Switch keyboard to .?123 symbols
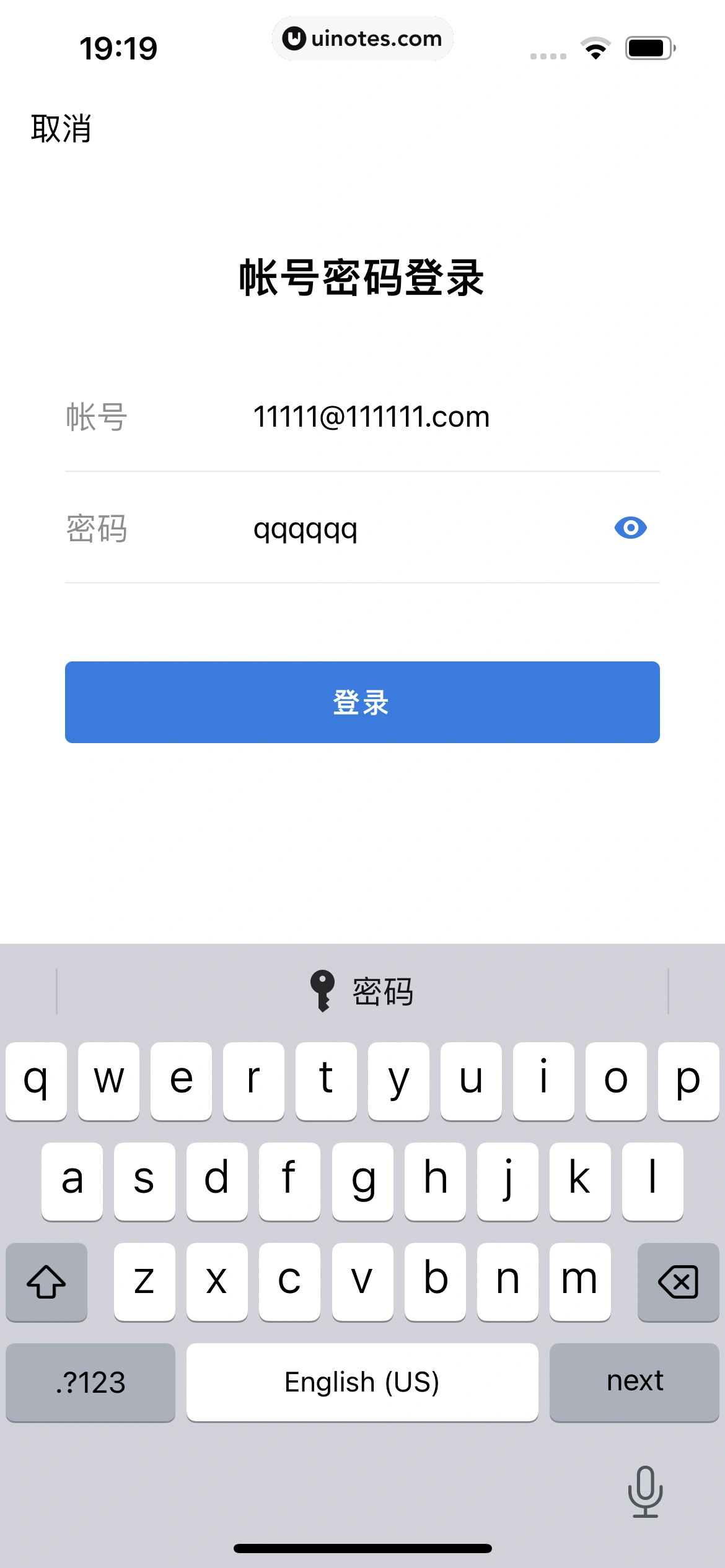Image resolution: width=725 pixels, height=1568 pixels. click(90, 1382)
